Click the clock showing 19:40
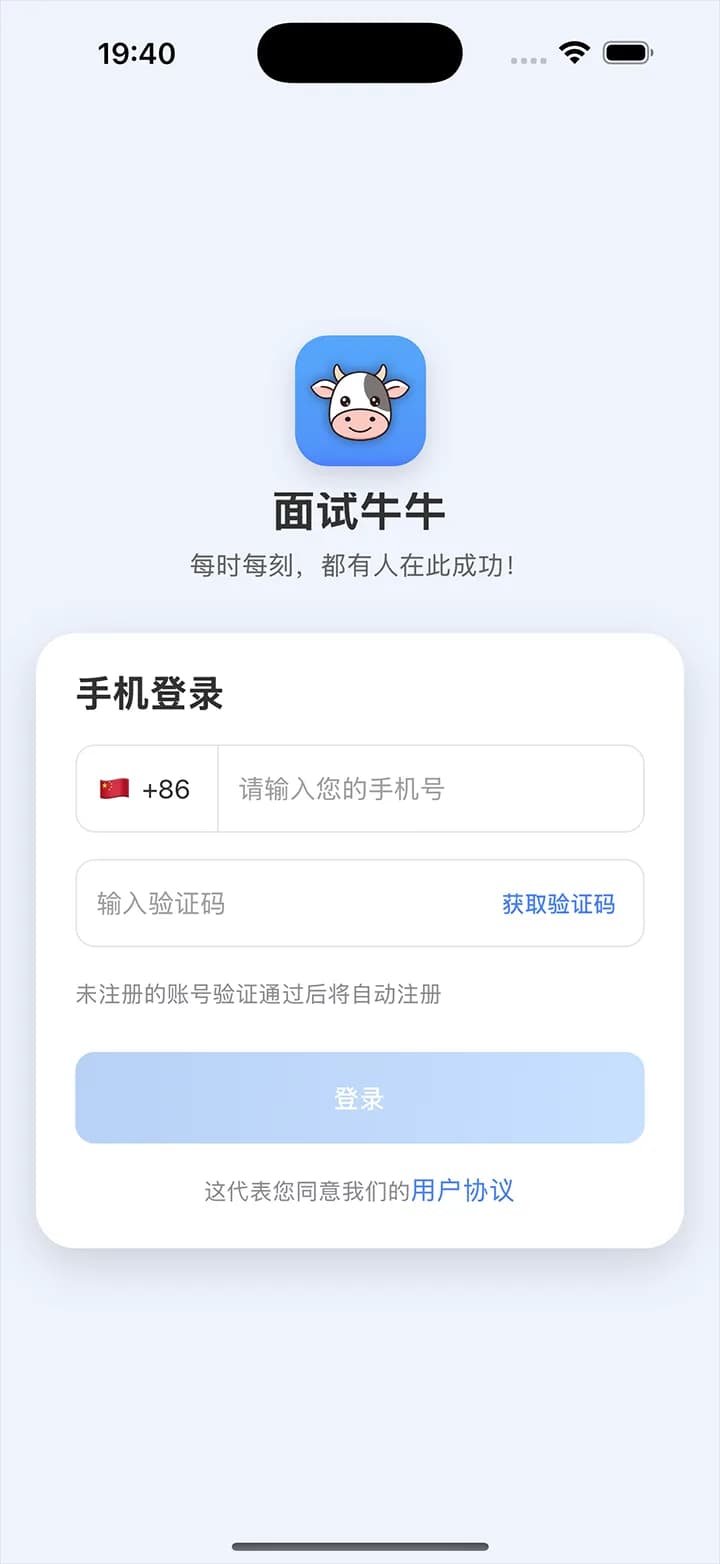 coord(138,53)
